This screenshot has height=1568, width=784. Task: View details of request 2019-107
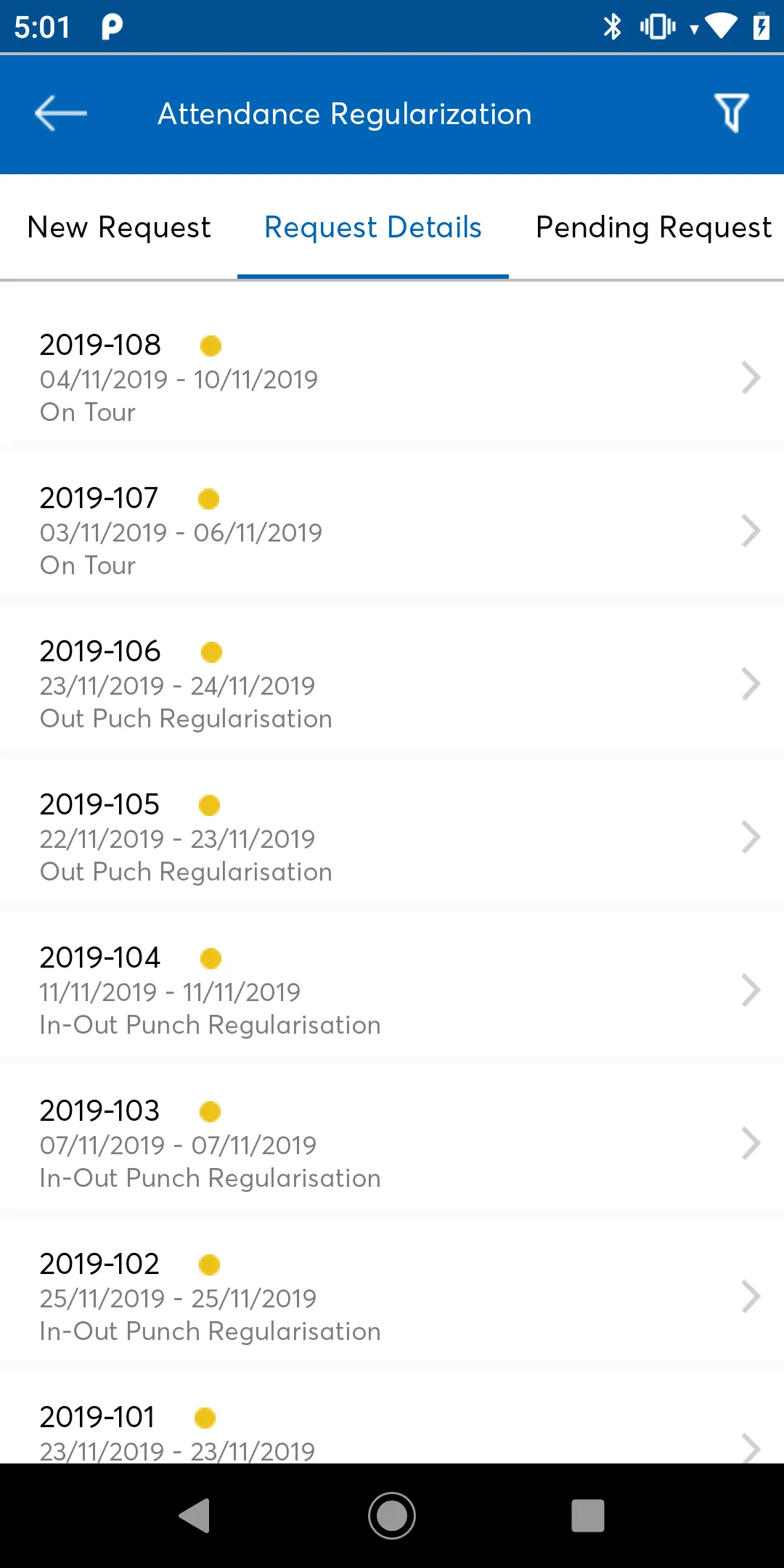point(392,531)
